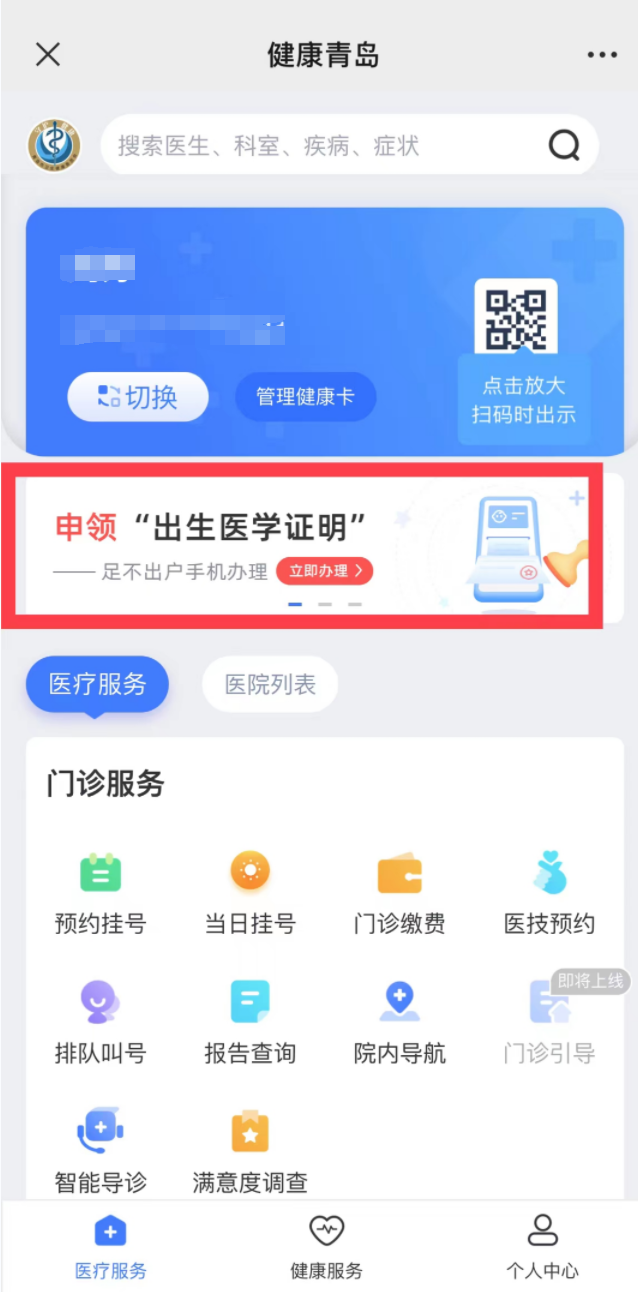Open 满意度调查
This screenshot has width=638, height=1292.
tap(250, 1150)
